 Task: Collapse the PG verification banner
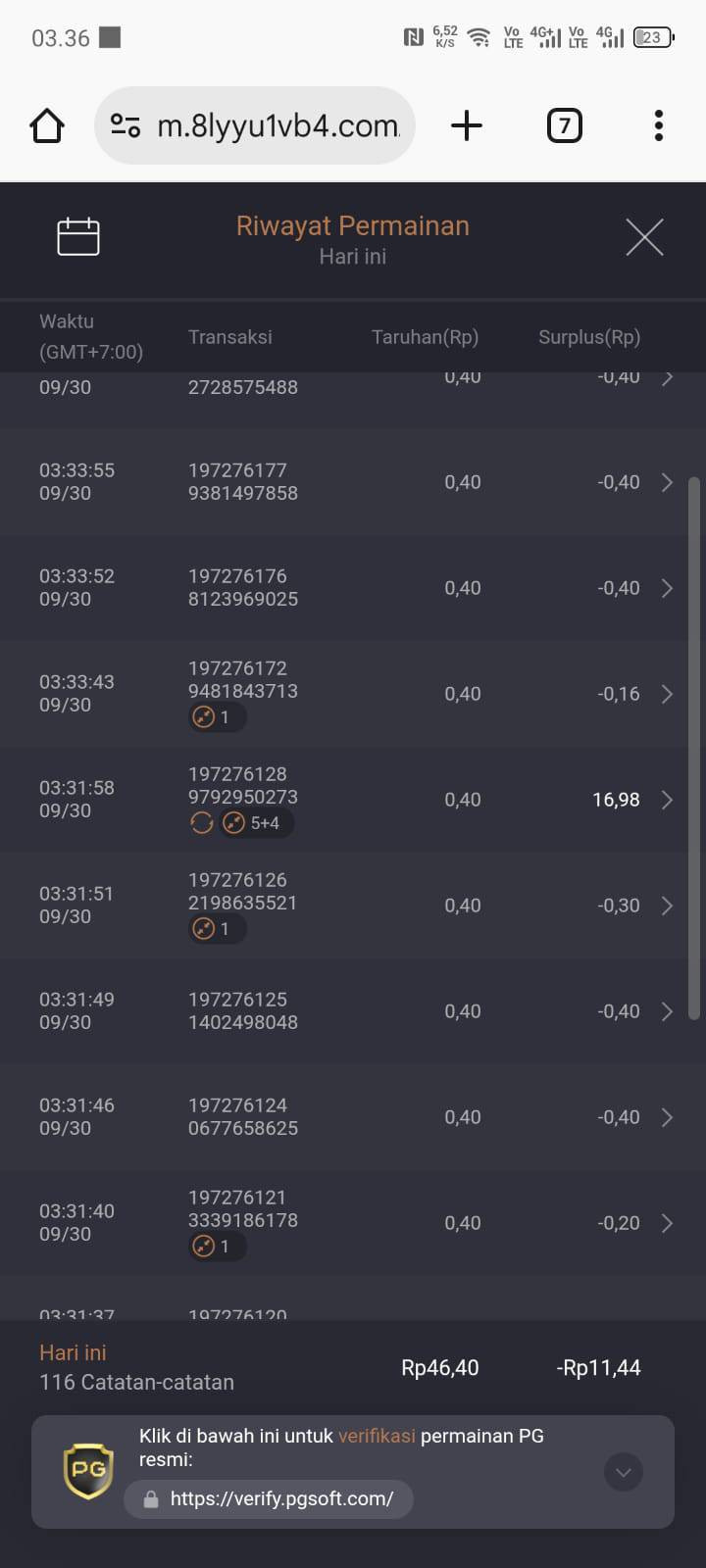click(x=623, y=1471)
